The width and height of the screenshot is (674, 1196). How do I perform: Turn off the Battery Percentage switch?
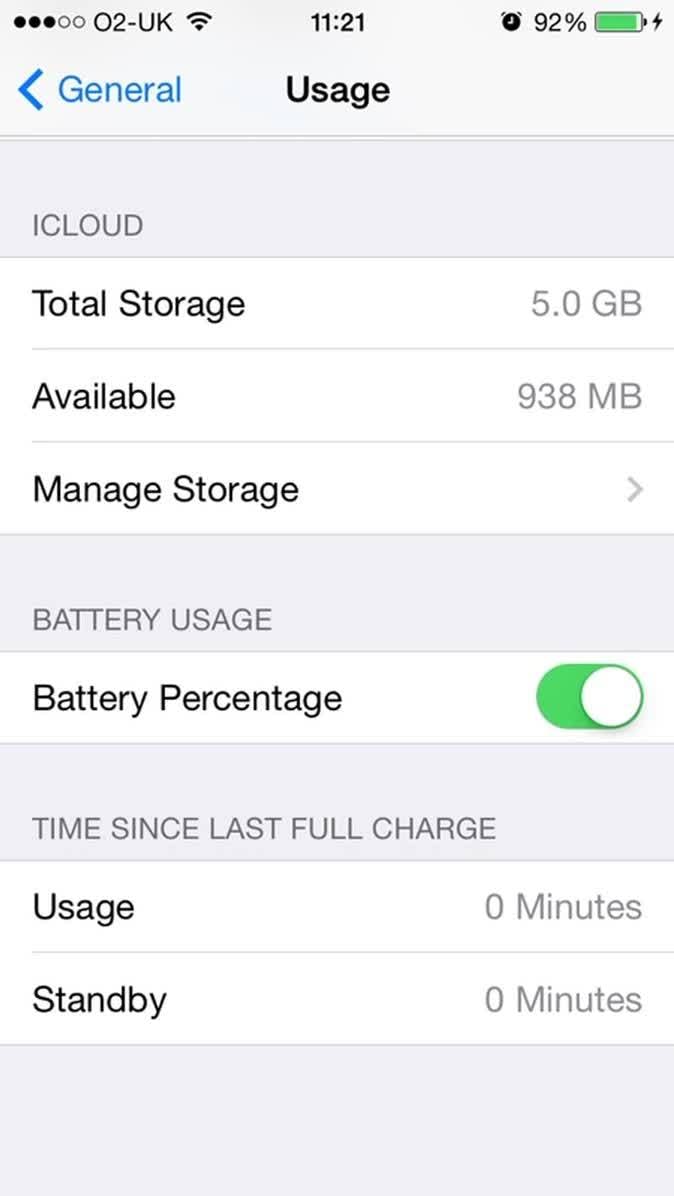click(589, 697)
